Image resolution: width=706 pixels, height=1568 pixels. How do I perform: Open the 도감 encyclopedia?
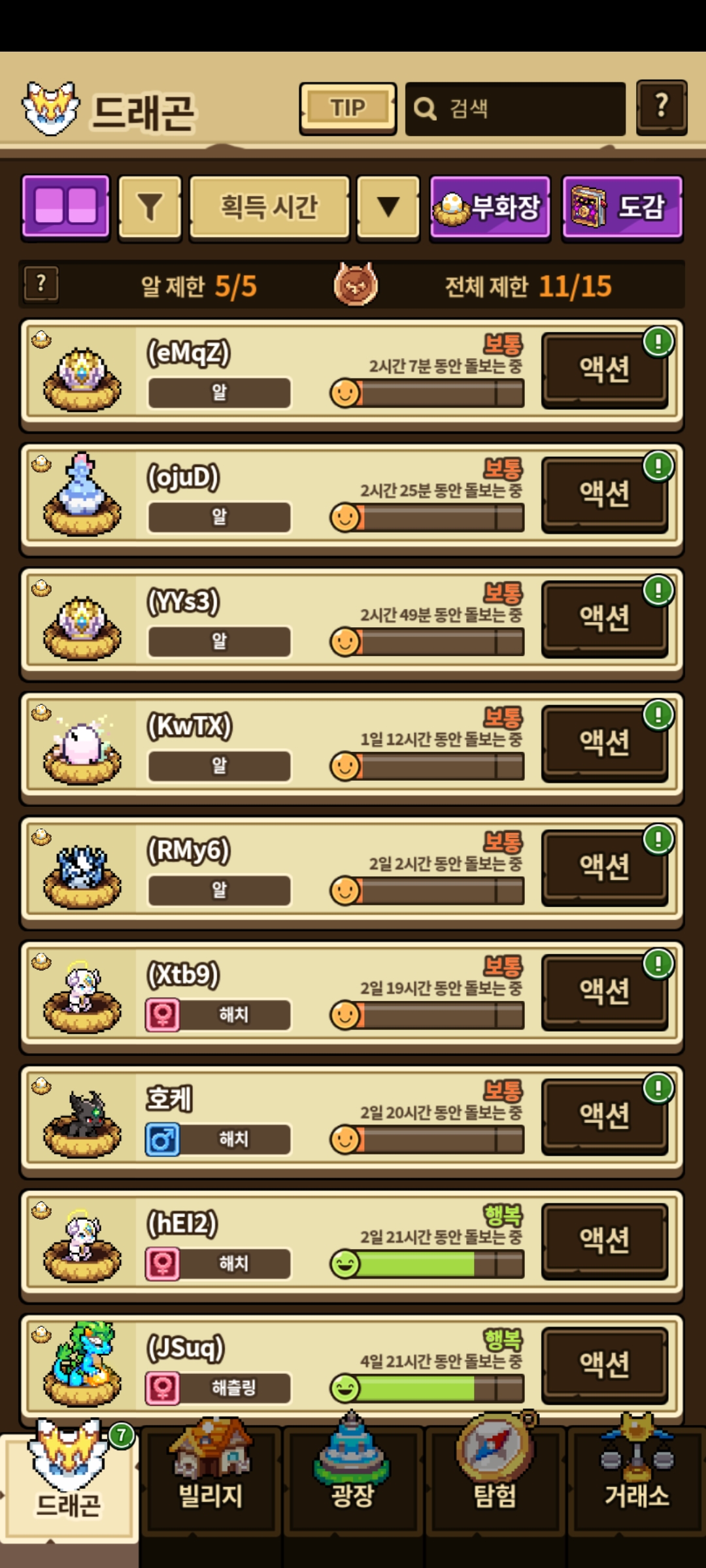click(x=622, y=207)
